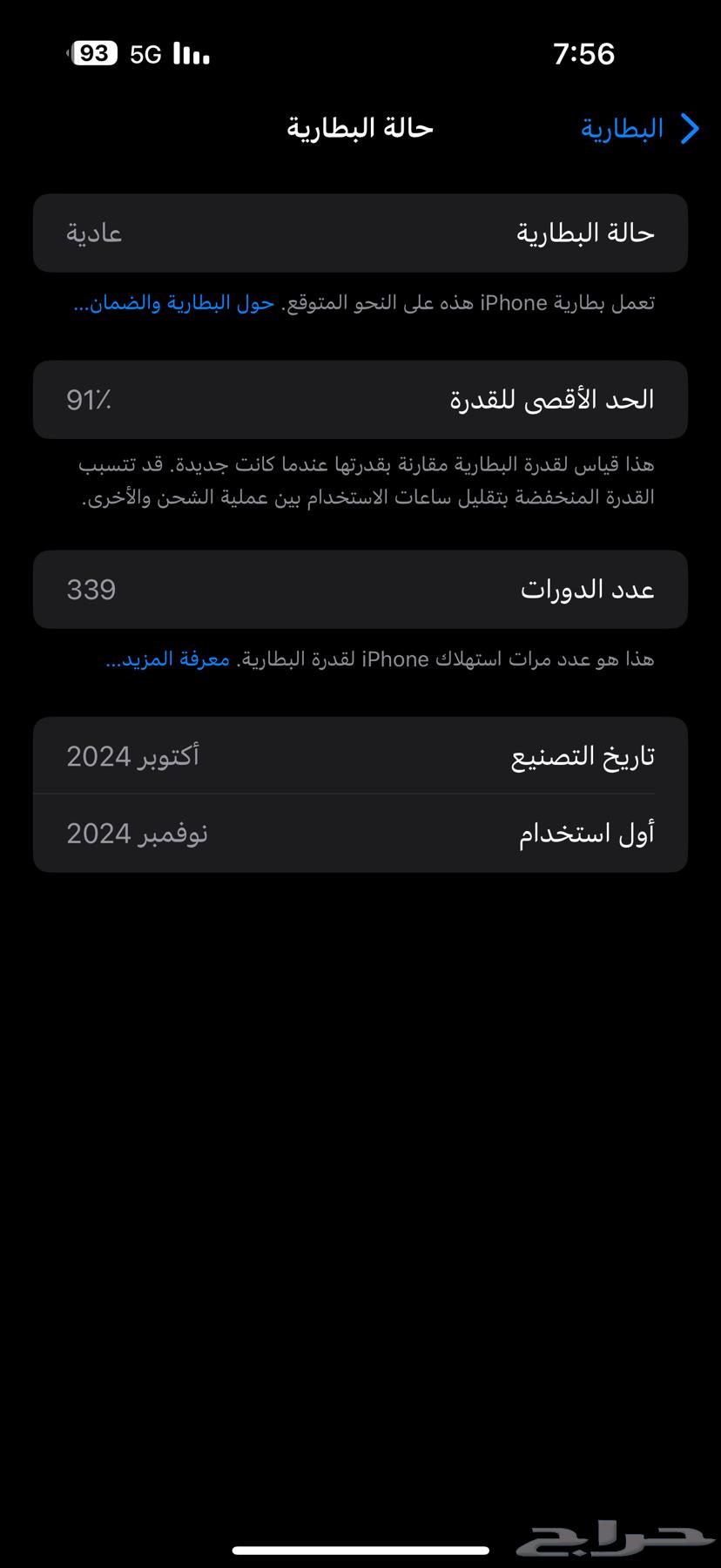
Task: Select the عادية battery health status value
Action: [93, 233]
